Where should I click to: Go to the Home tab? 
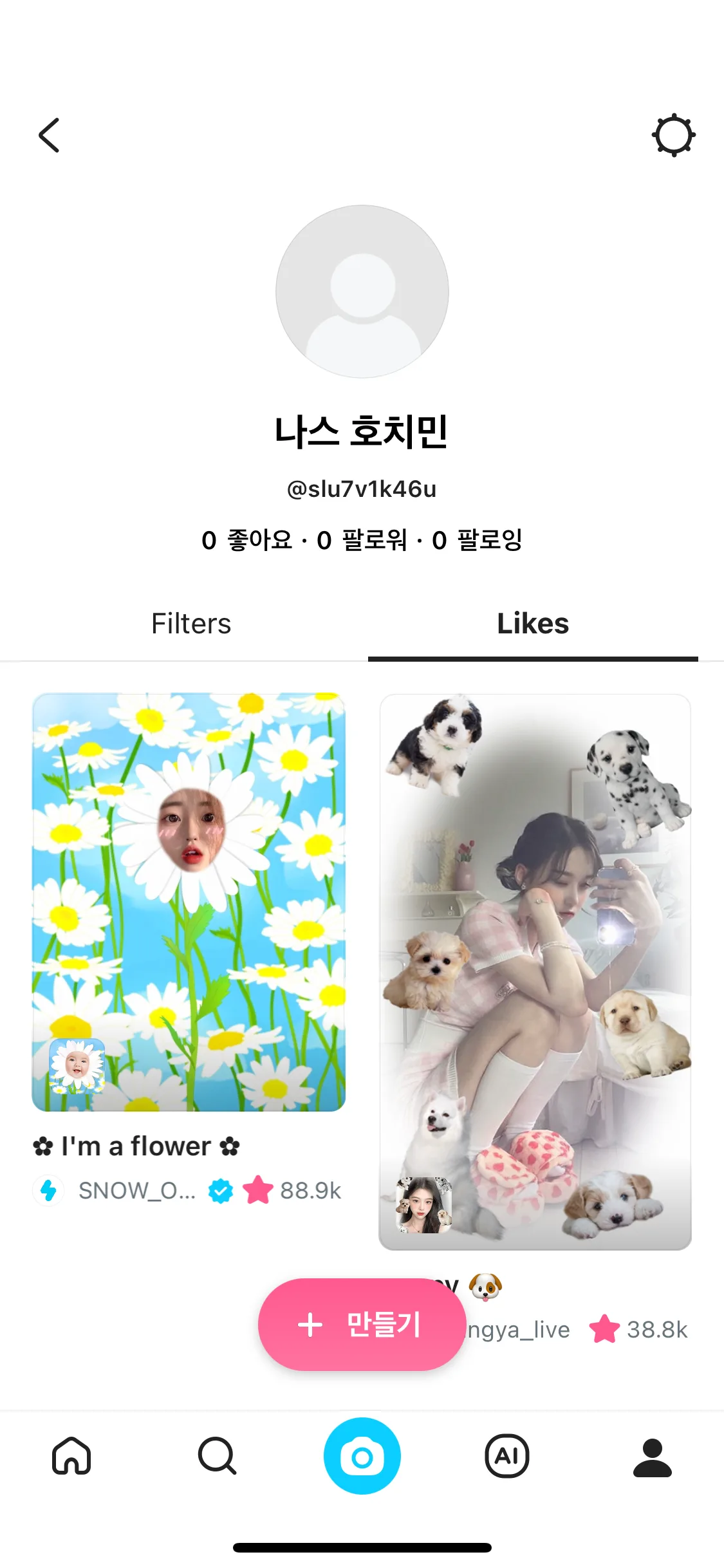[x=71, y=1456]
